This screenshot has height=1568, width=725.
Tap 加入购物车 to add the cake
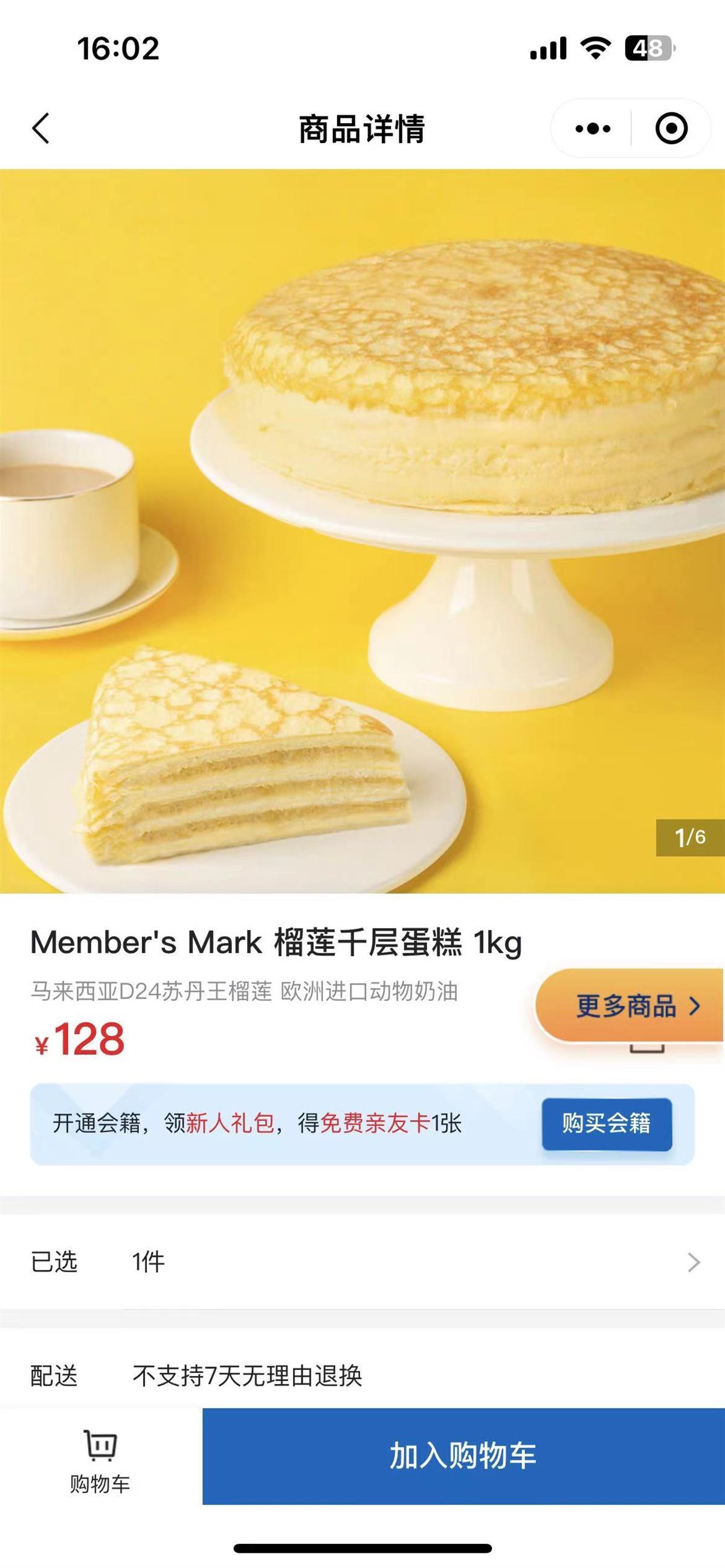pos(463,1455)
